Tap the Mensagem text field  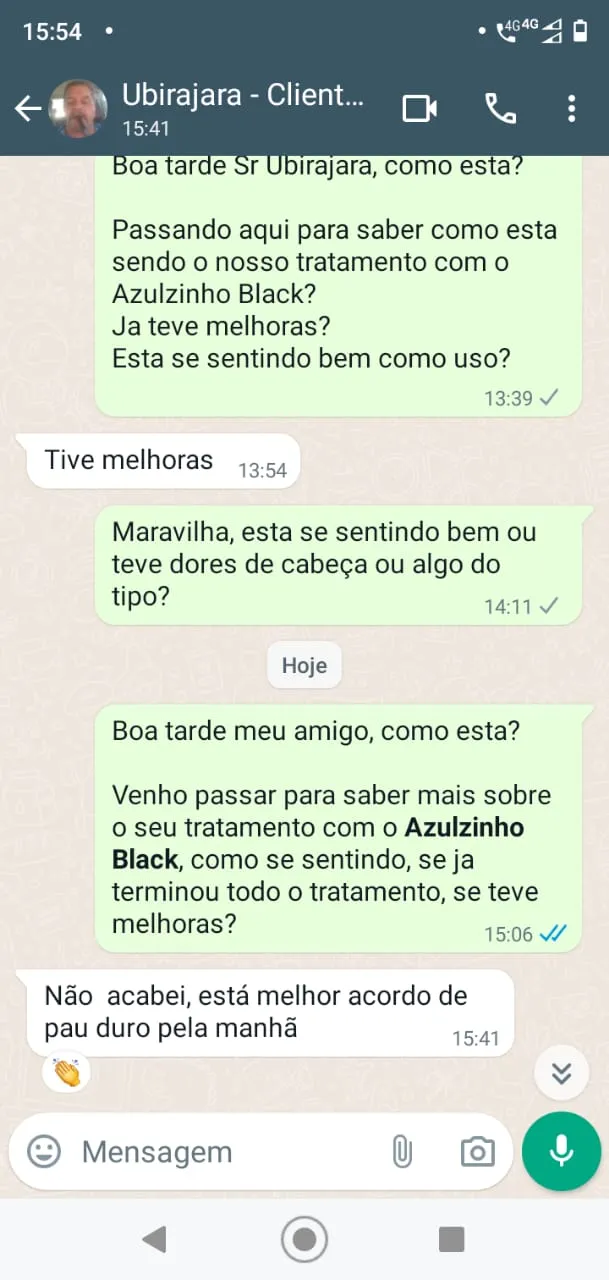coord(220,1152)
